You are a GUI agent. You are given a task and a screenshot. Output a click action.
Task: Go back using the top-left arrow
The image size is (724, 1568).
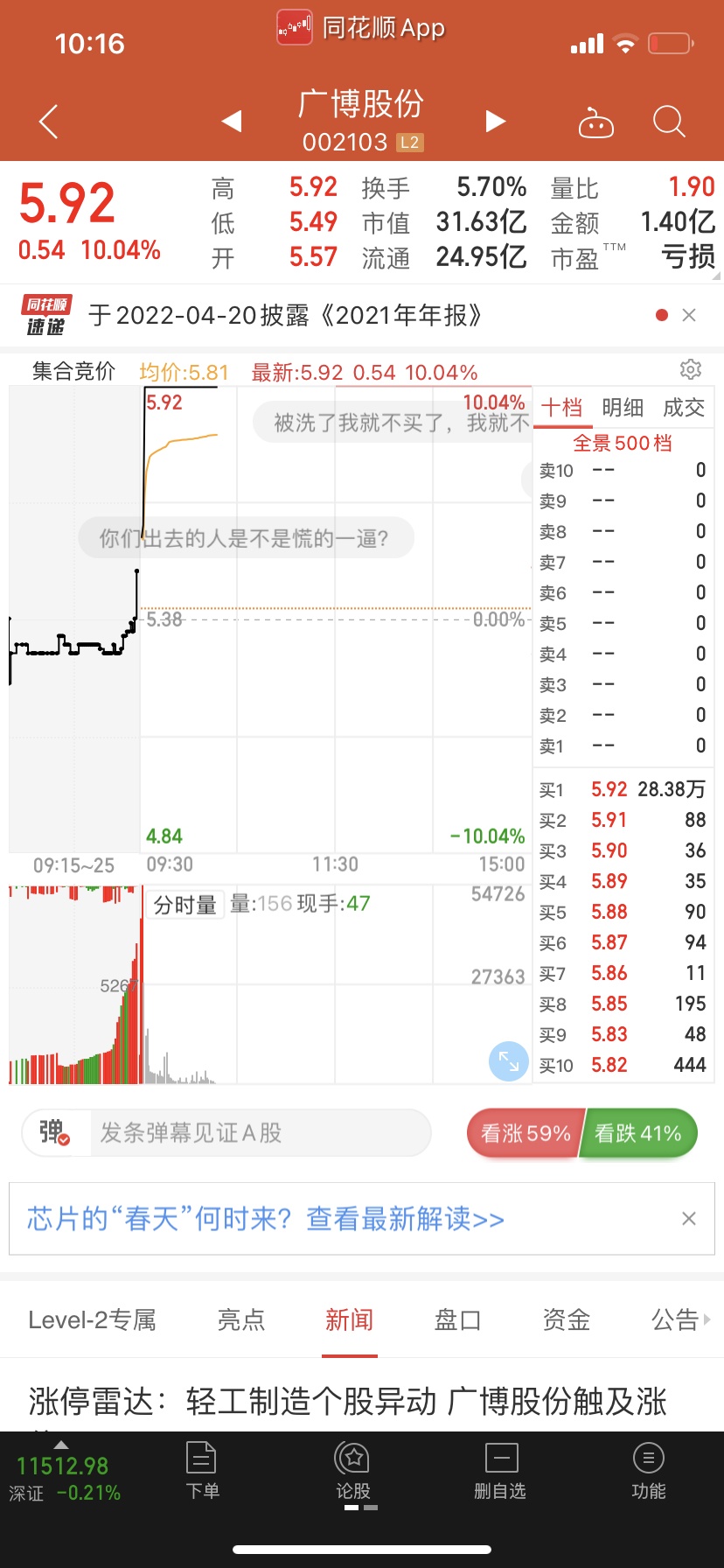point(49,122)
